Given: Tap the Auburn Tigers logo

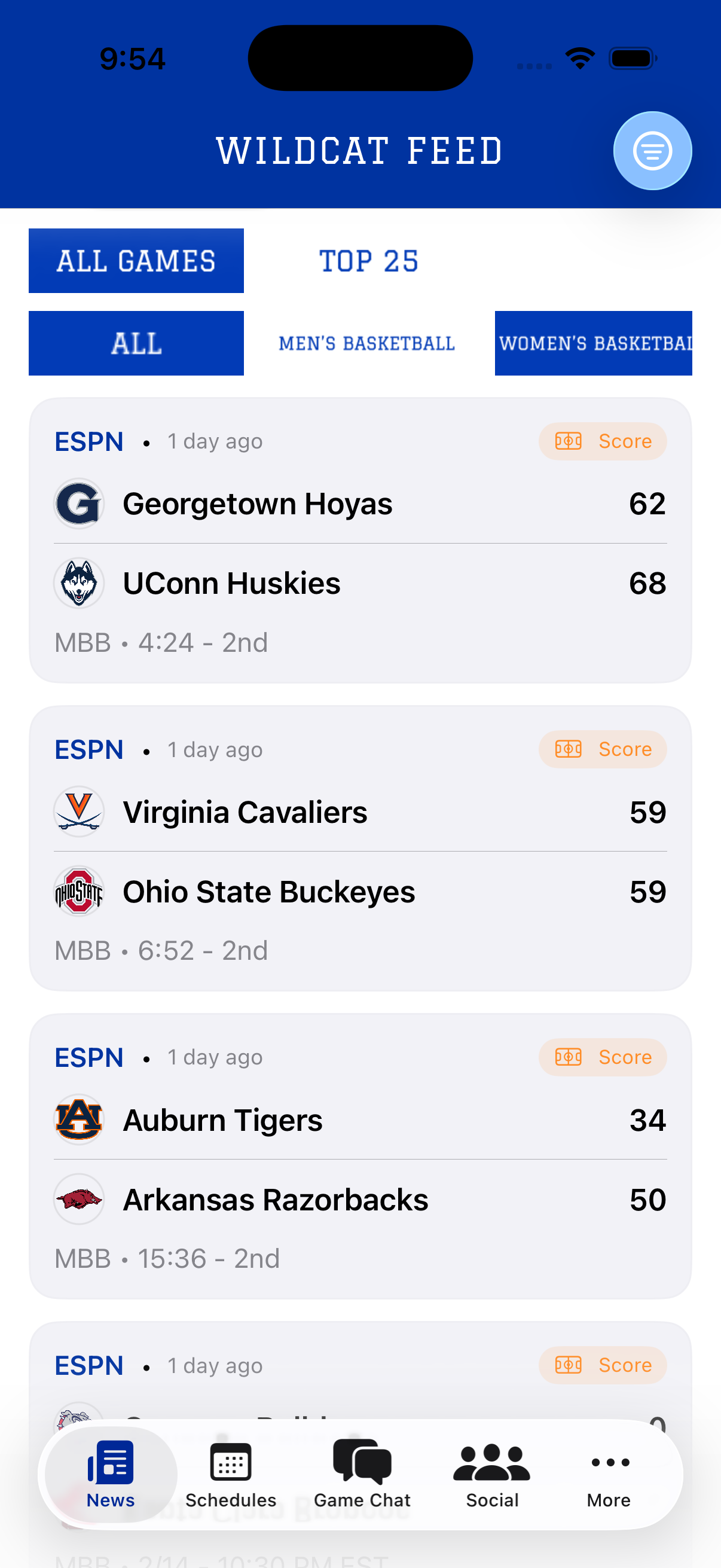Looking at the screenshot, I should pos(79,1119).
